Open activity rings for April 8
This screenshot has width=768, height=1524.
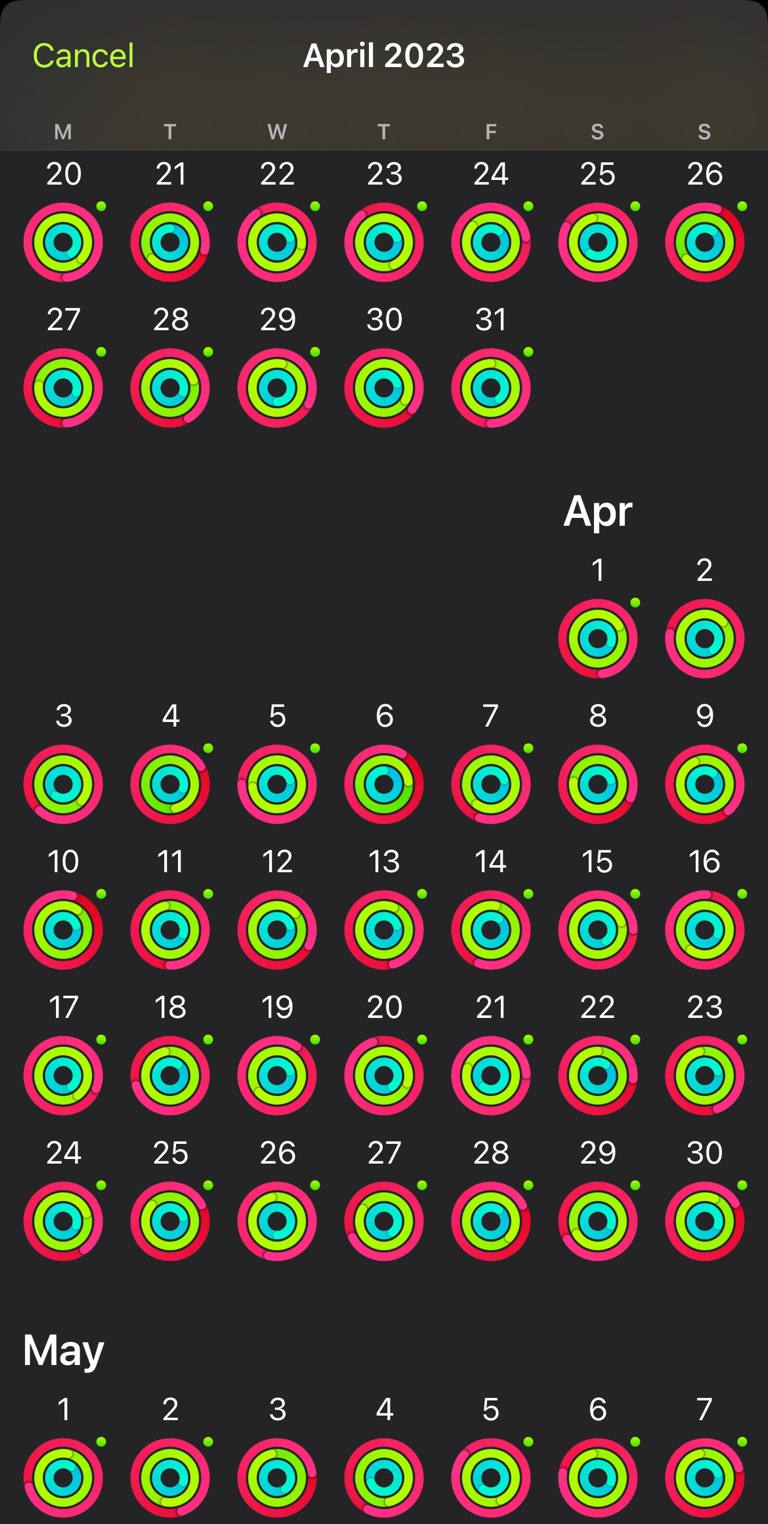tap(598, 784)
